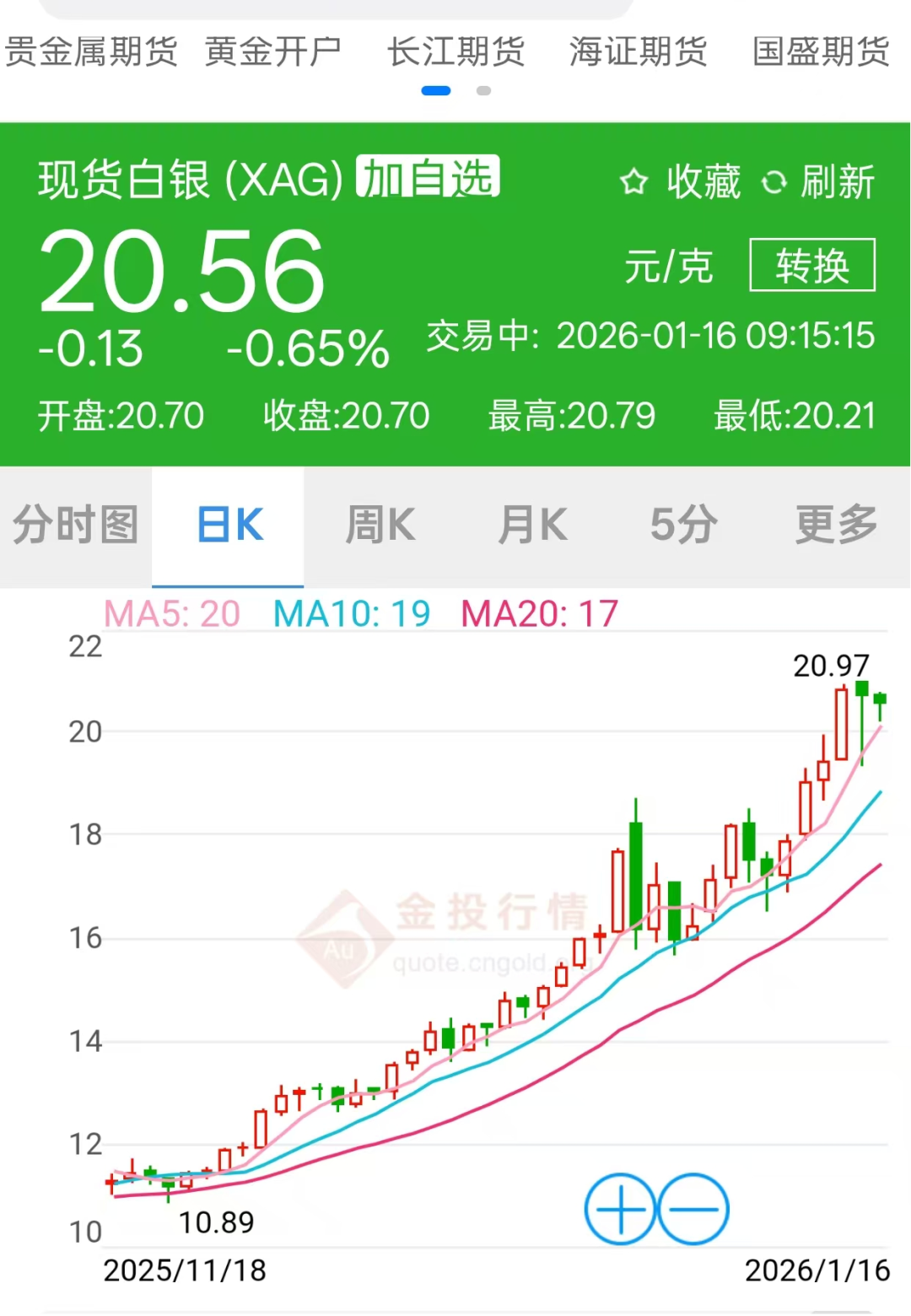Open the 国盛期货 link
The width and height of the screenshot is (911, 1316).
click(821, 51)
